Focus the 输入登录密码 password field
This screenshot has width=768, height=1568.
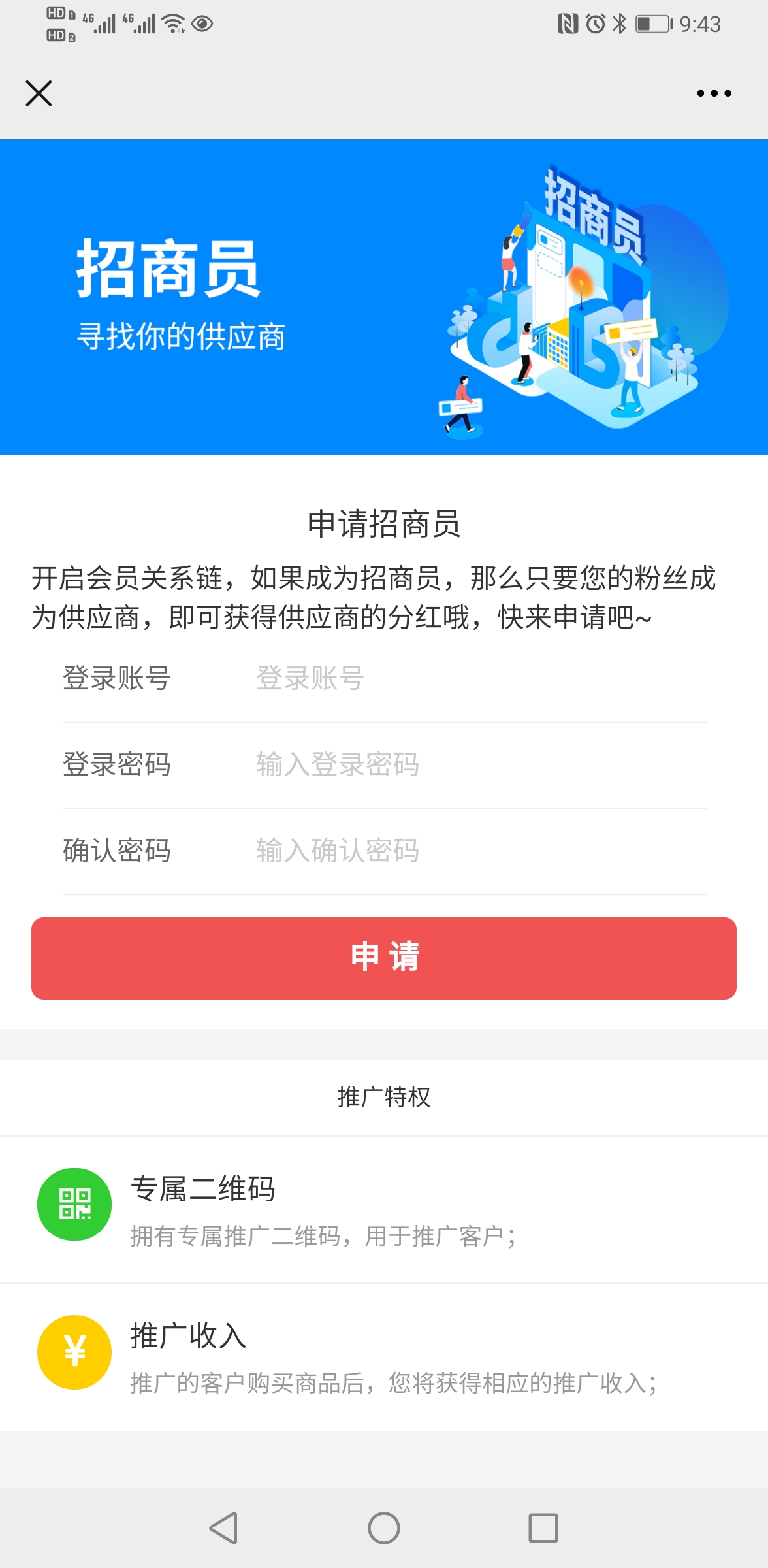(480, 764)
